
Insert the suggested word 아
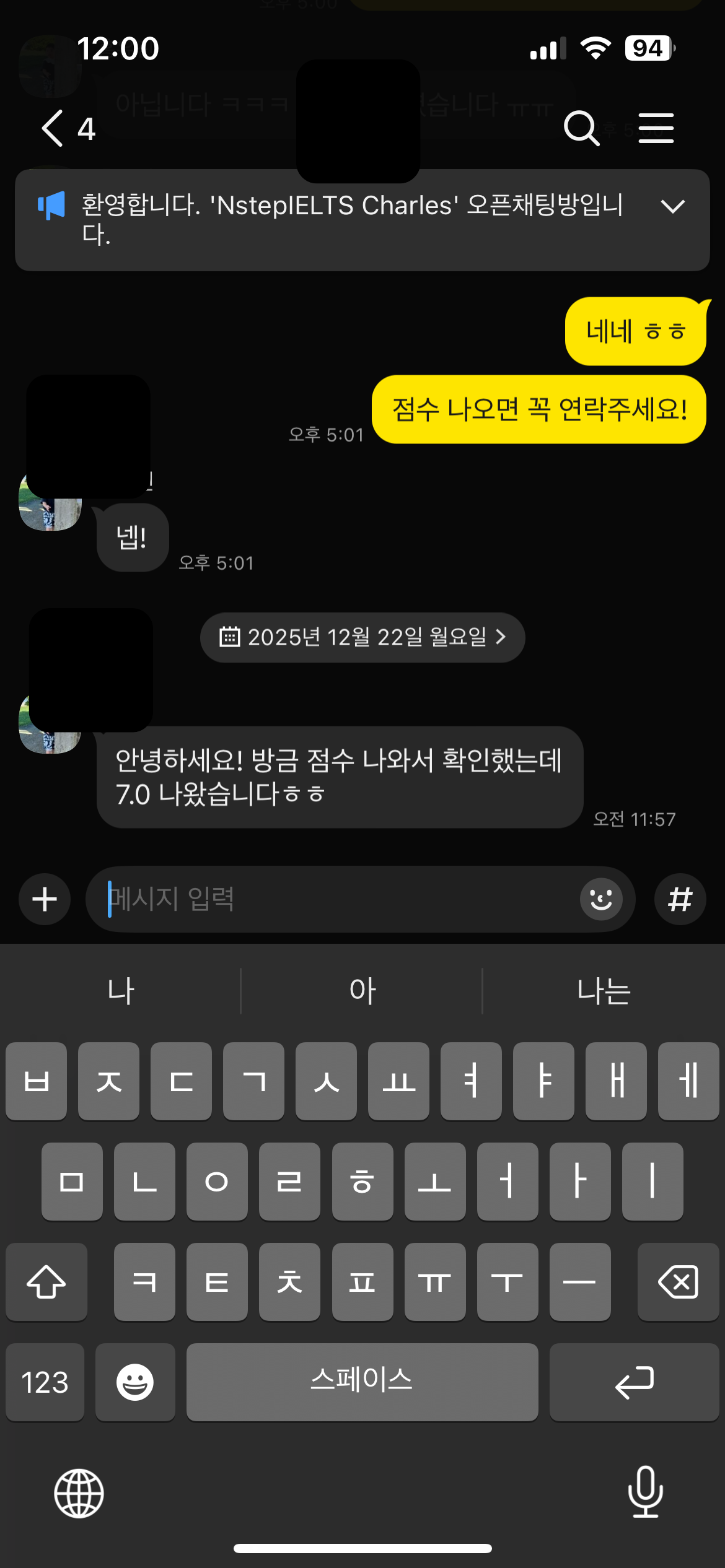tap(362, 991)
